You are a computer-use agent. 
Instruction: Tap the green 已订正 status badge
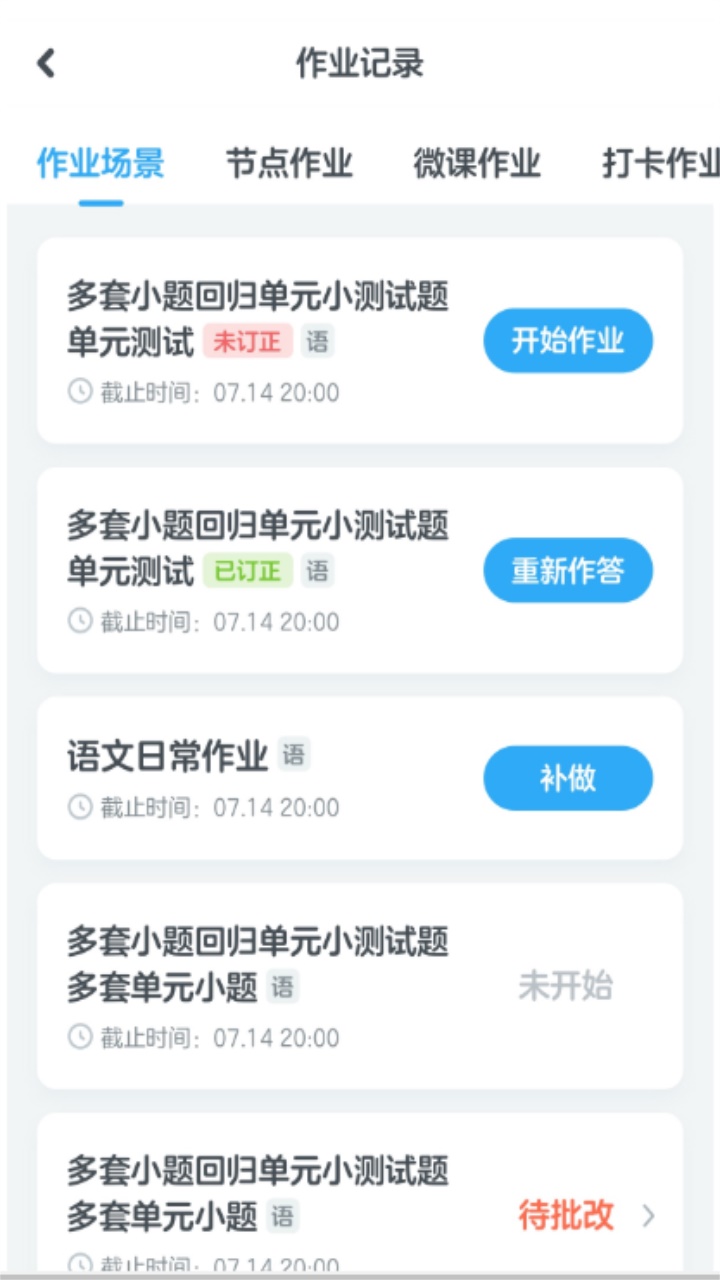coord(247,571)
